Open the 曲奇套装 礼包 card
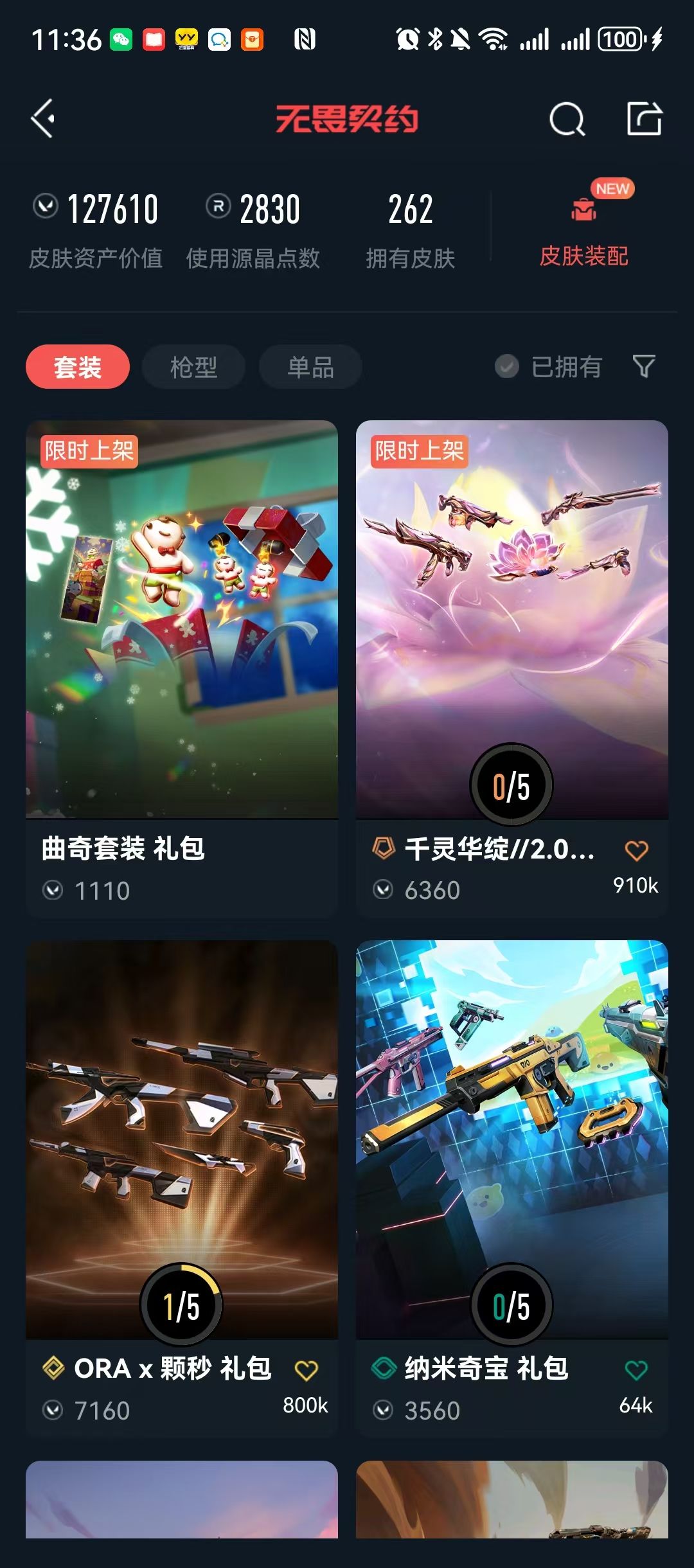The width and height of the screenshot is (694, 1568). pyautogui.click(x=182, y=669)
